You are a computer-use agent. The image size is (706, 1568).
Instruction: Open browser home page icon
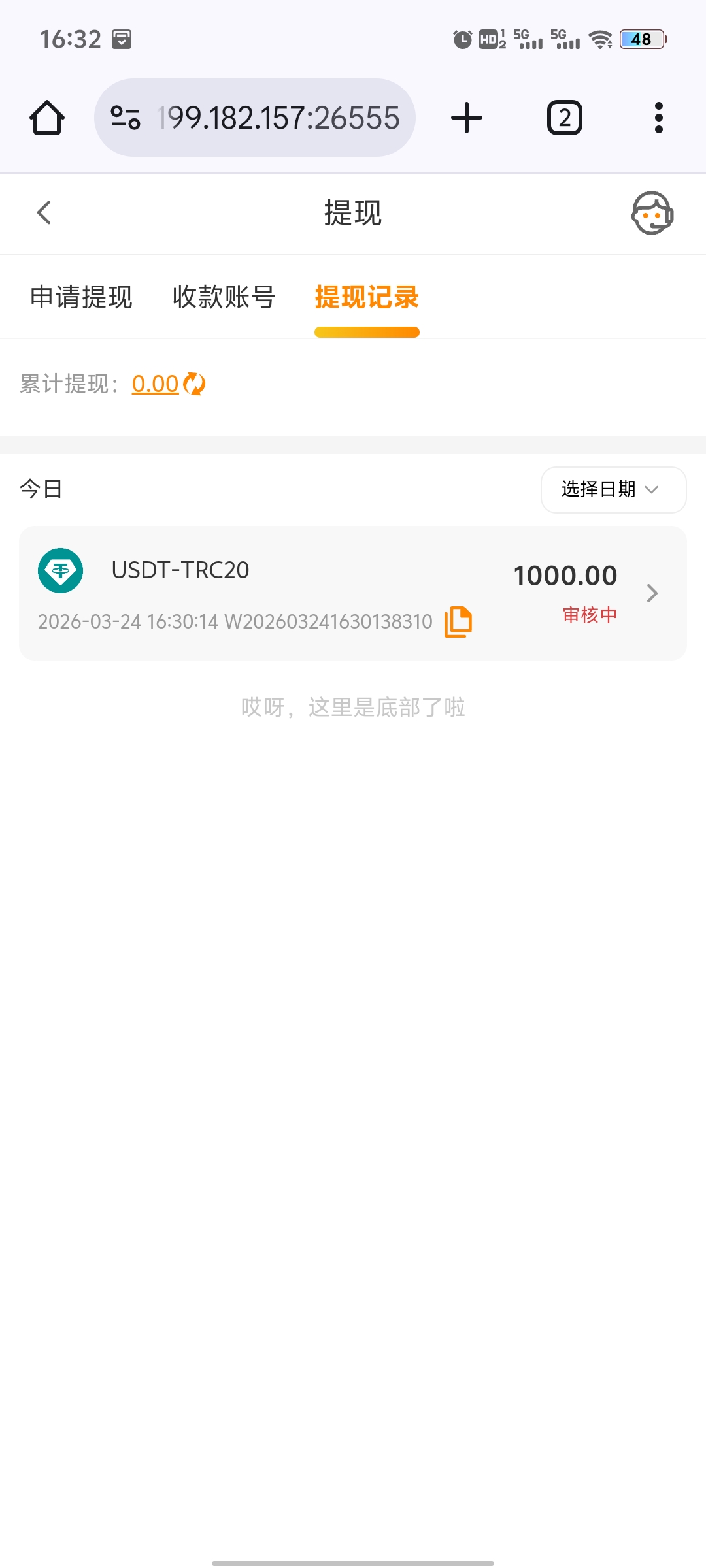point(46,118)
